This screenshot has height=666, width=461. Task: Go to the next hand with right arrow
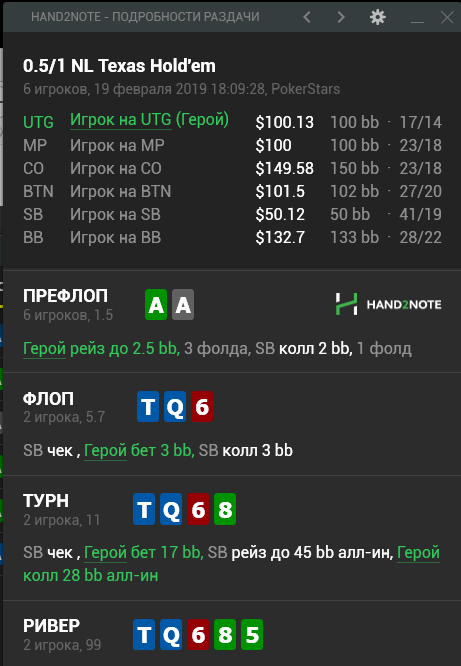click(x=341, y=17)
